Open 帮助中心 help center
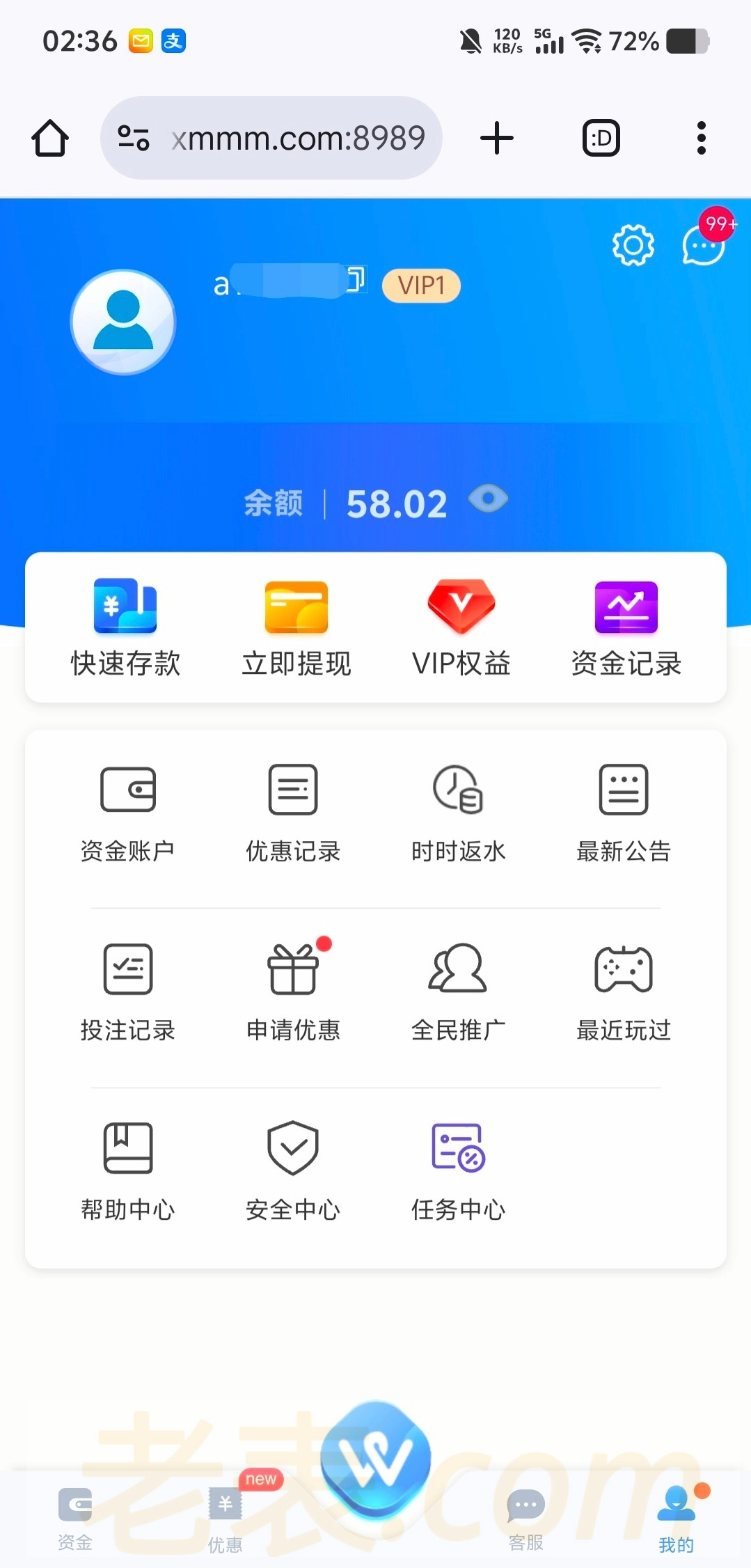Viewport: 751px width, 1568px height. 127,1171
